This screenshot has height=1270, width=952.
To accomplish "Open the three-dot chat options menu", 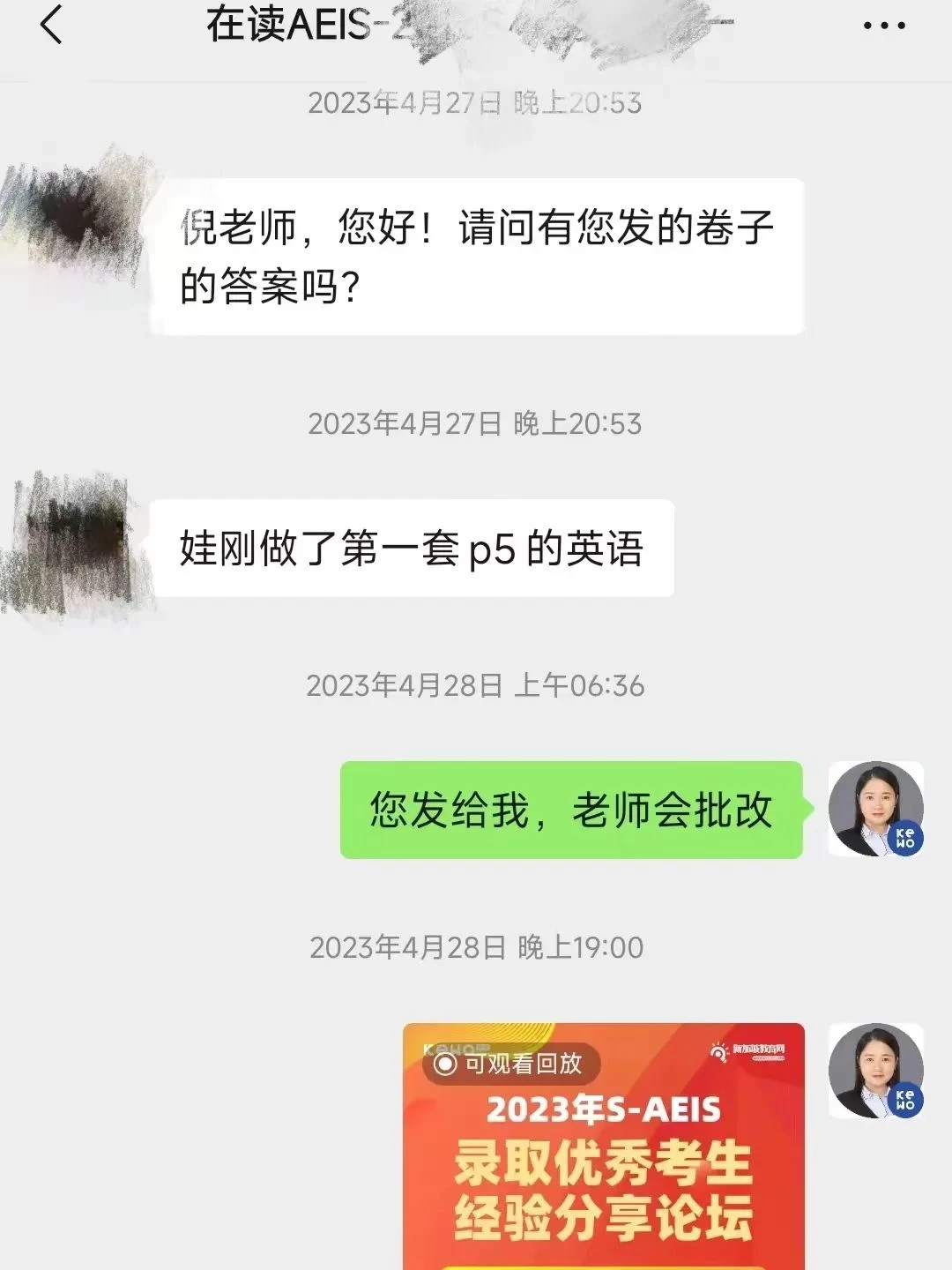I will 883,26.
